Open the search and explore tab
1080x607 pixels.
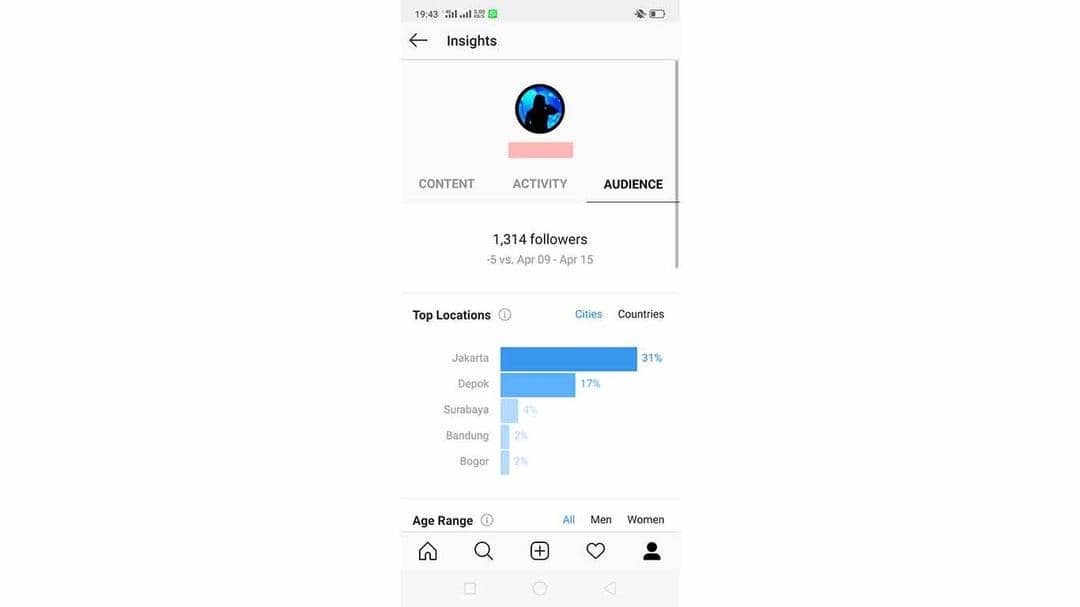[x=483, y=551]
